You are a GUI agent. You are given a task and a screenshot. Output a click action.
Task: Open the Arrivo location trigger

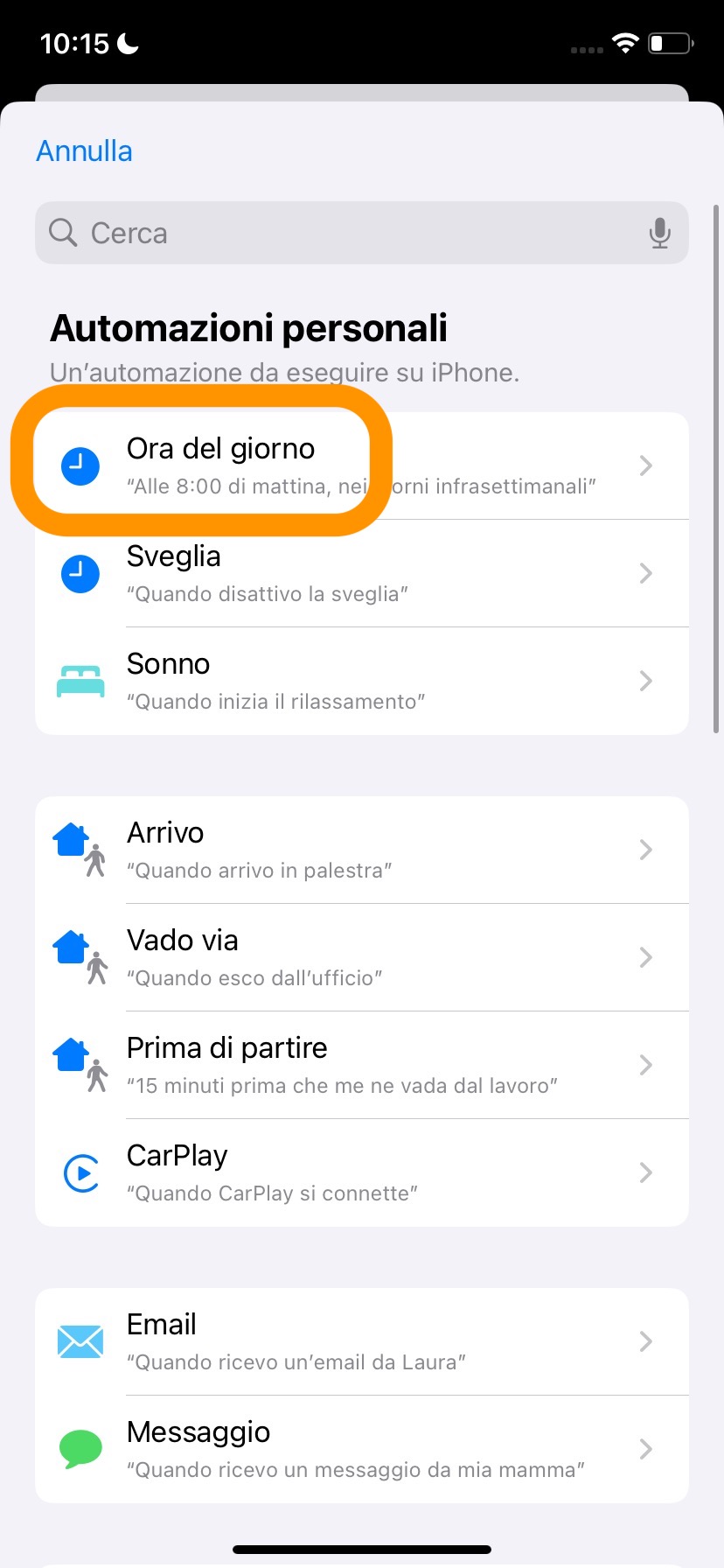362,850
